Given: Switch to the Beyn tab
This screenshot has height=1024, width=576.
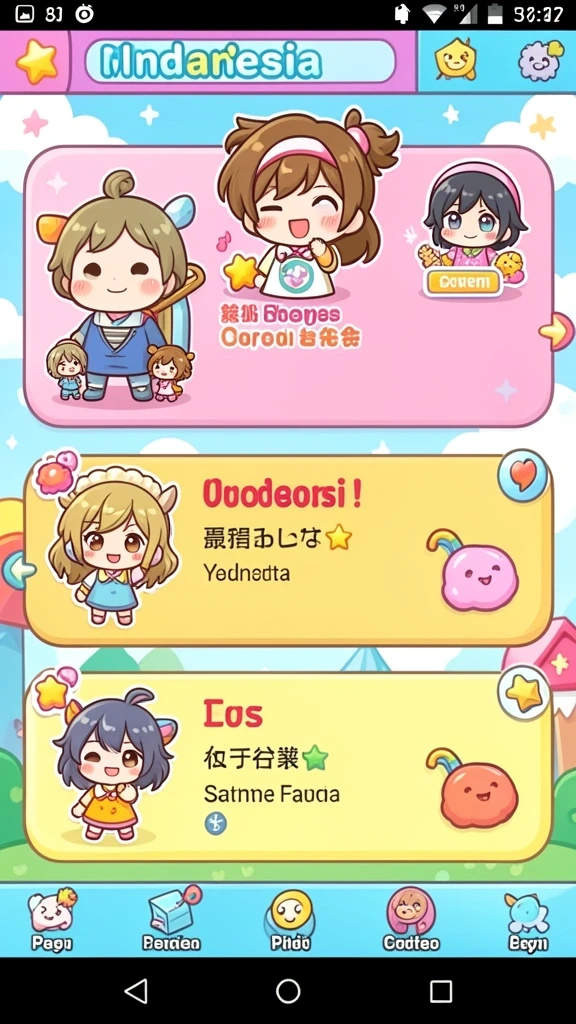Looking at the screenshot, I should coord(528,920).
